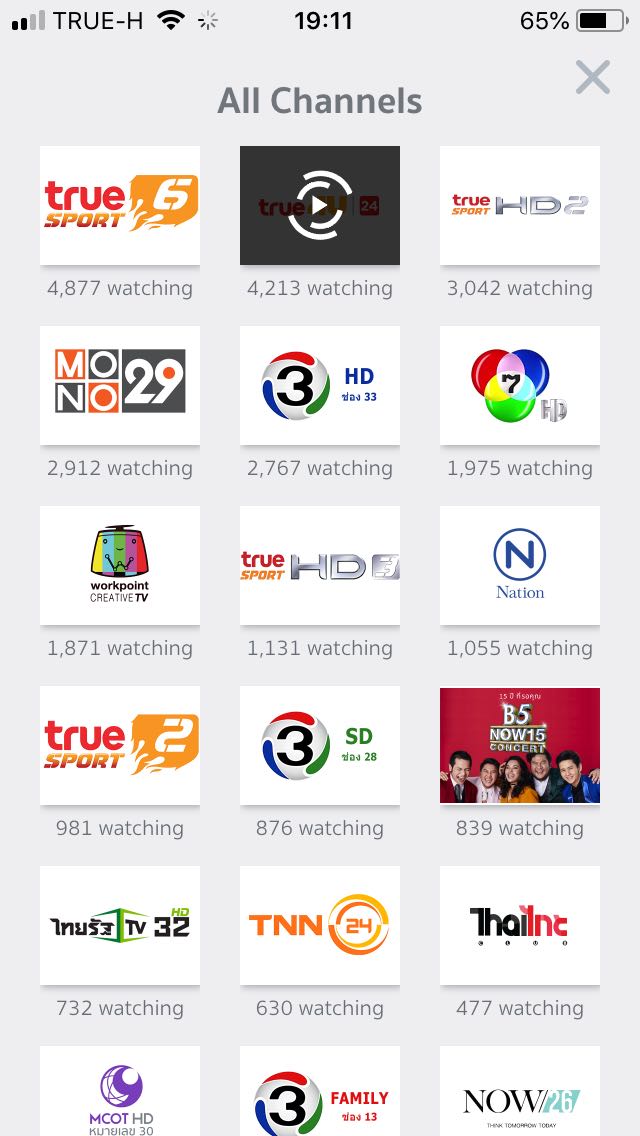The height and width of the screenshot is (1136, 640).
Task: Tune in to TNN 24
Action: (x=320, y=925)
